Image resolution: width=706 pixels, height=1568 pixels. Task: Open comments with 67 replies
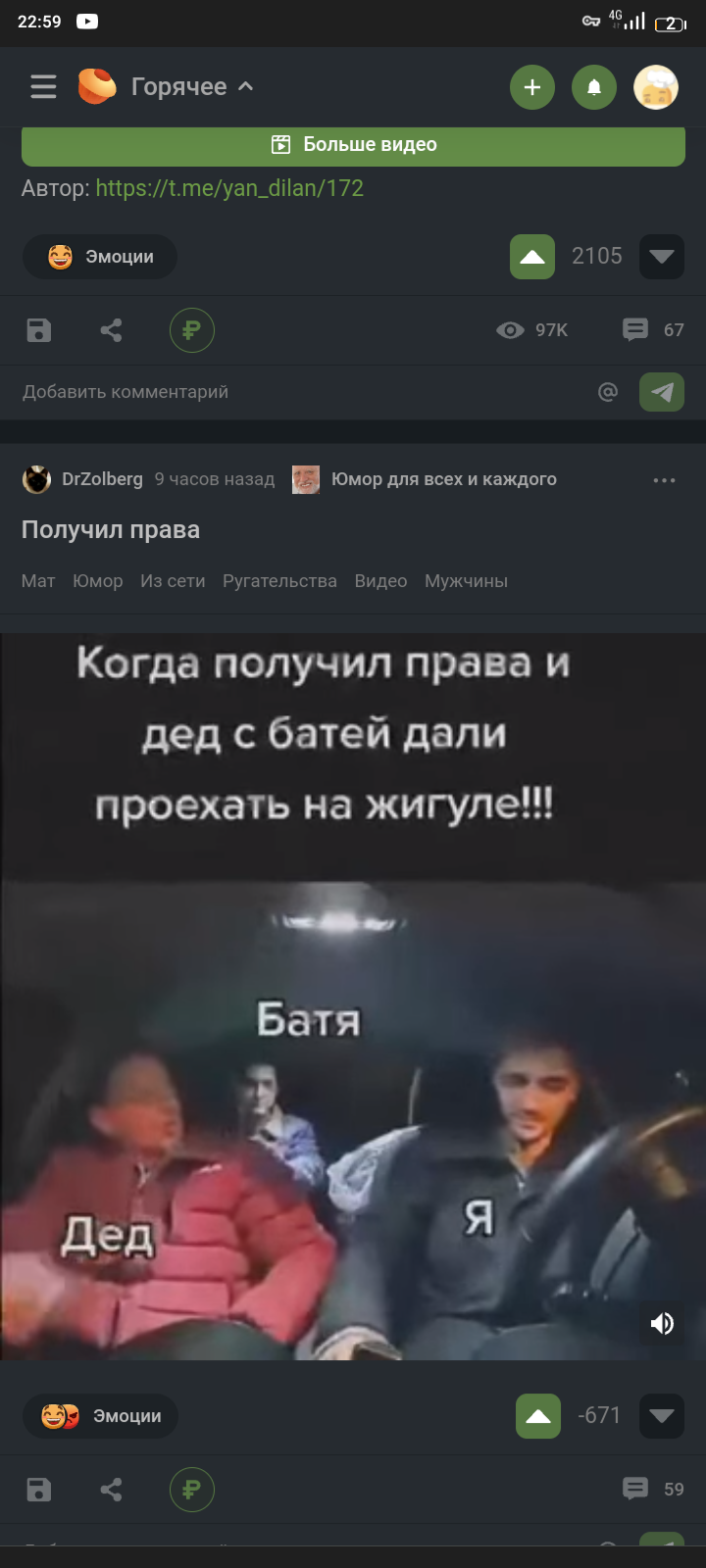(x=653, y=330)
